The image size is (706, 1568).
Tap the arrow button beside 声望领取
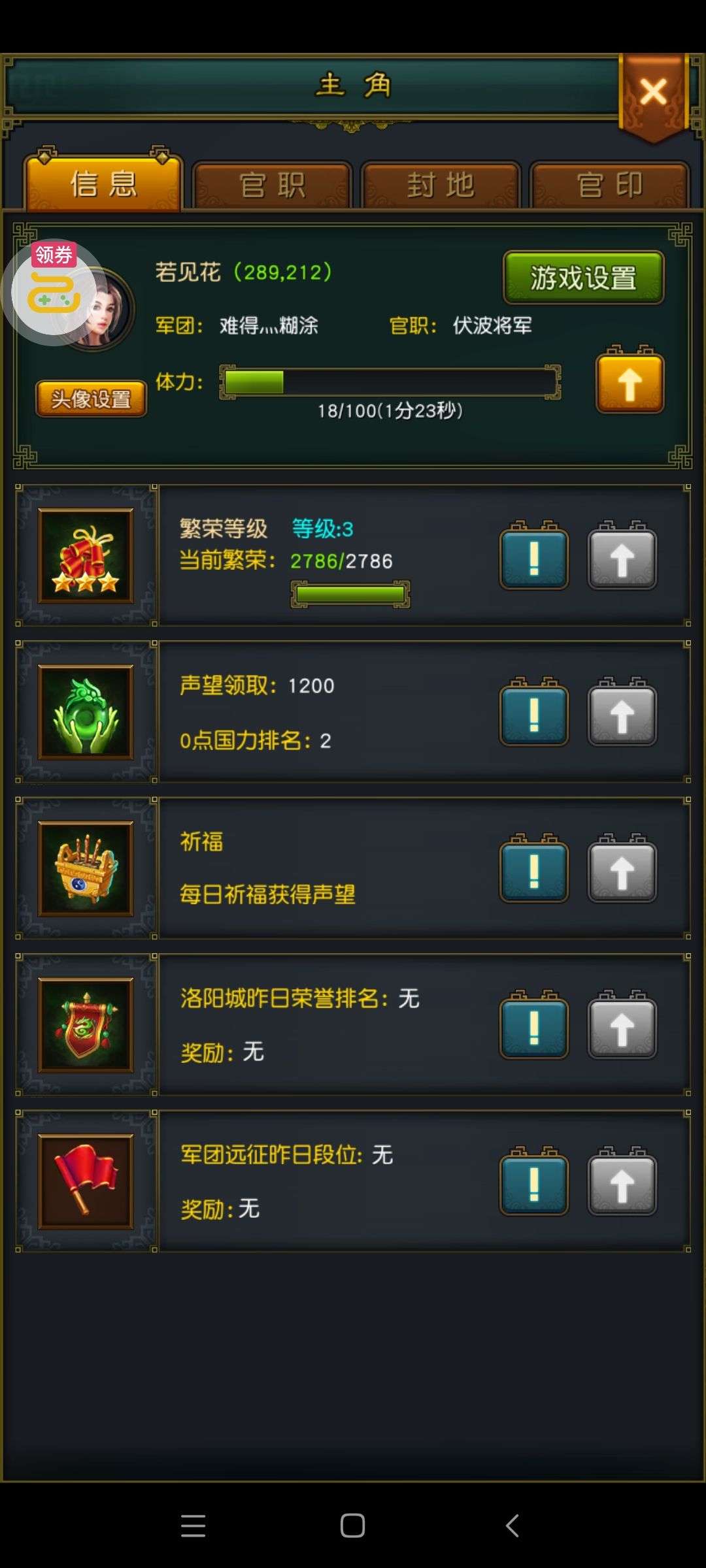pyautogui.click(x=622, y=715)
